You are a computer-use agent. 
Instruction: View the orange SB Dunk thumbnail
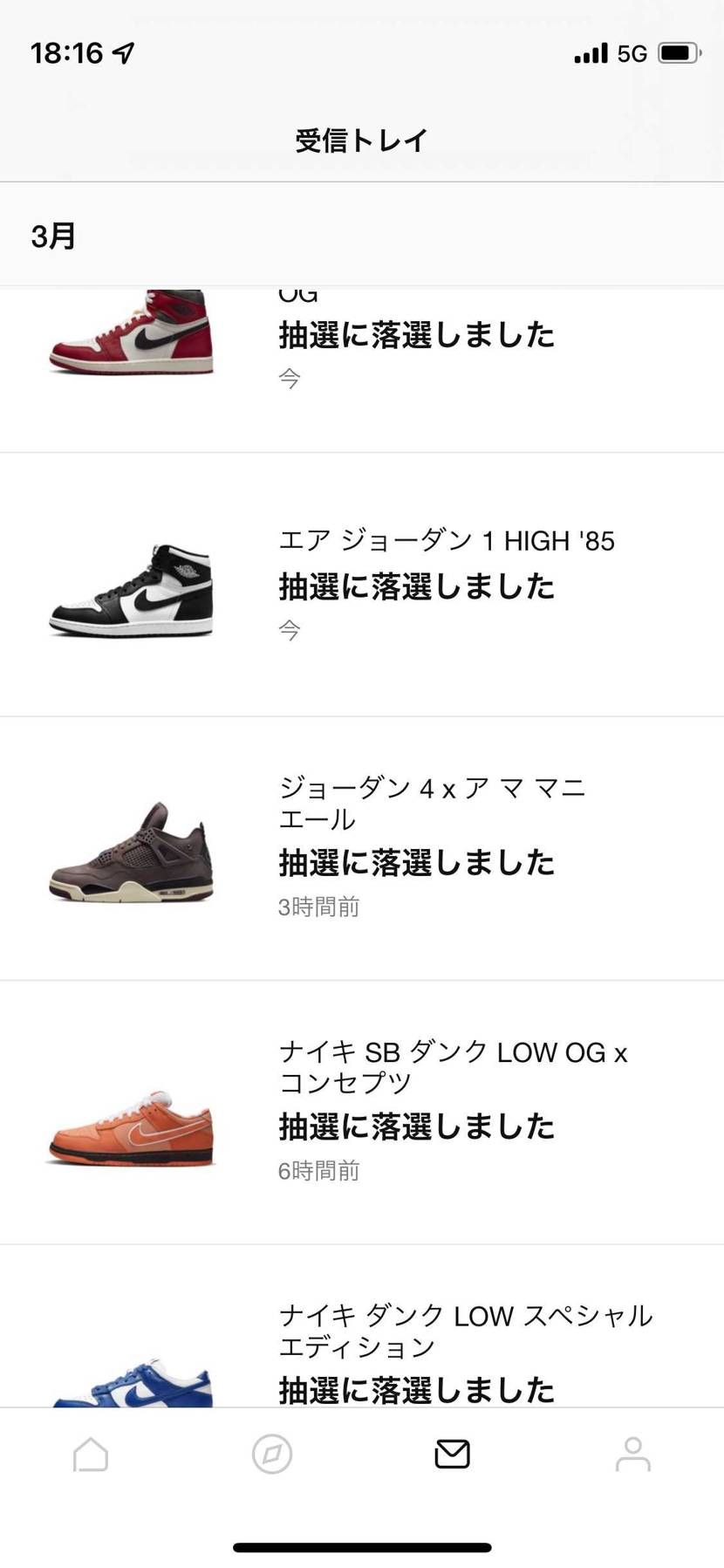pos(129,1128)
